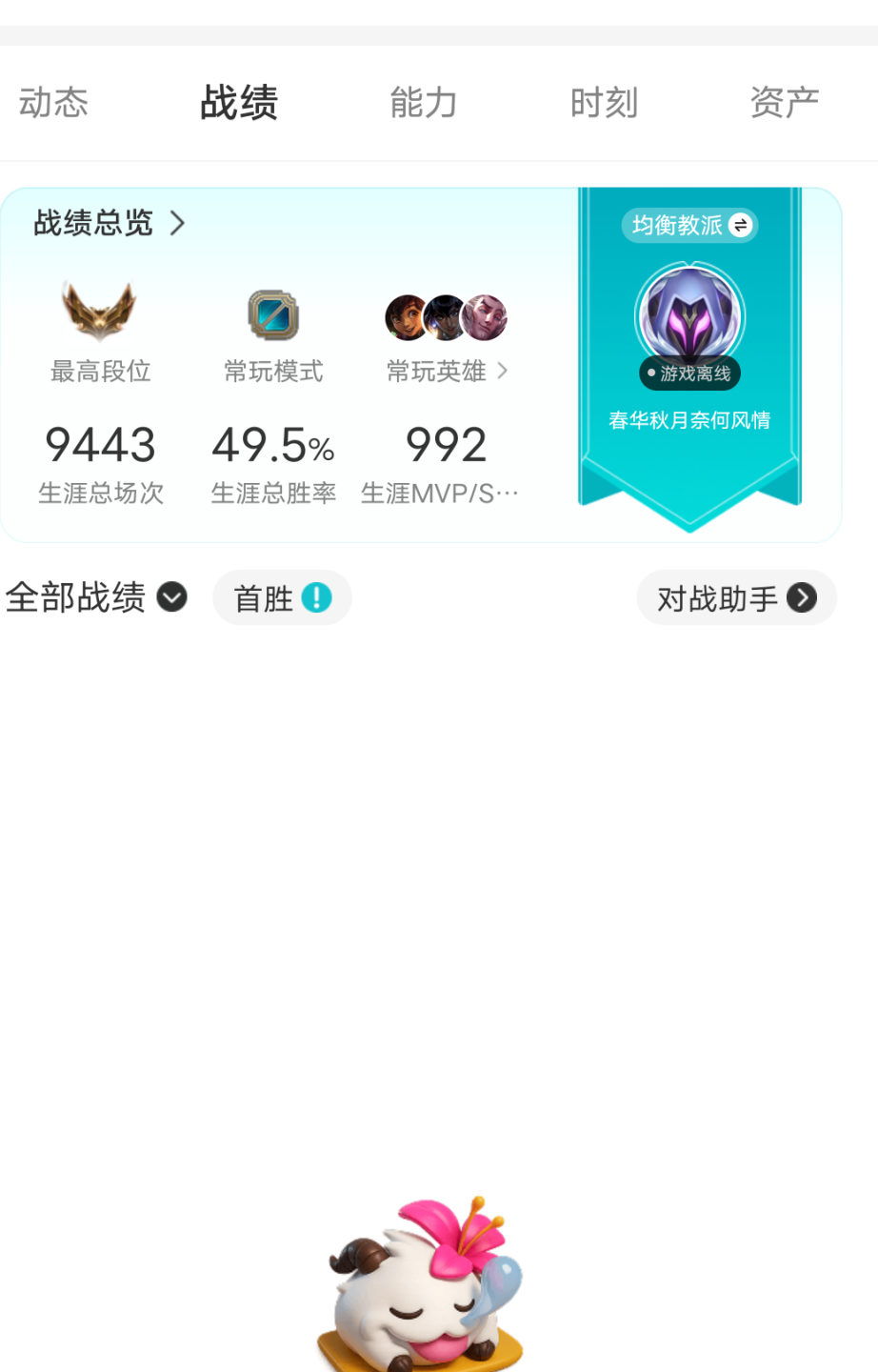Go to the 时刻 tab
The image size is (878, 1372).
tap(604, 103)
